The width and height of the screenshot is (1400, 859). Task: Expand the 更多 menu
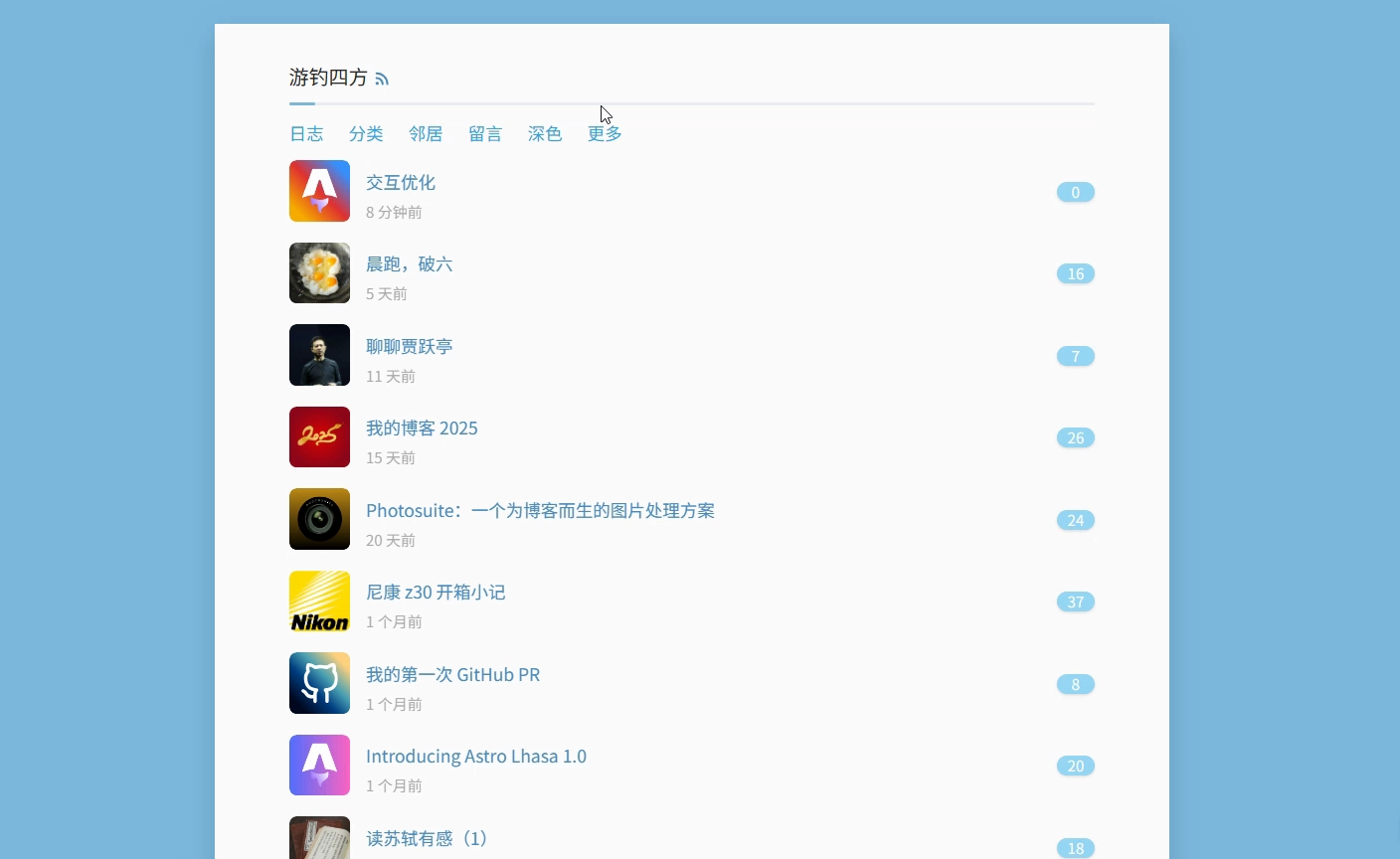[605, 133]
